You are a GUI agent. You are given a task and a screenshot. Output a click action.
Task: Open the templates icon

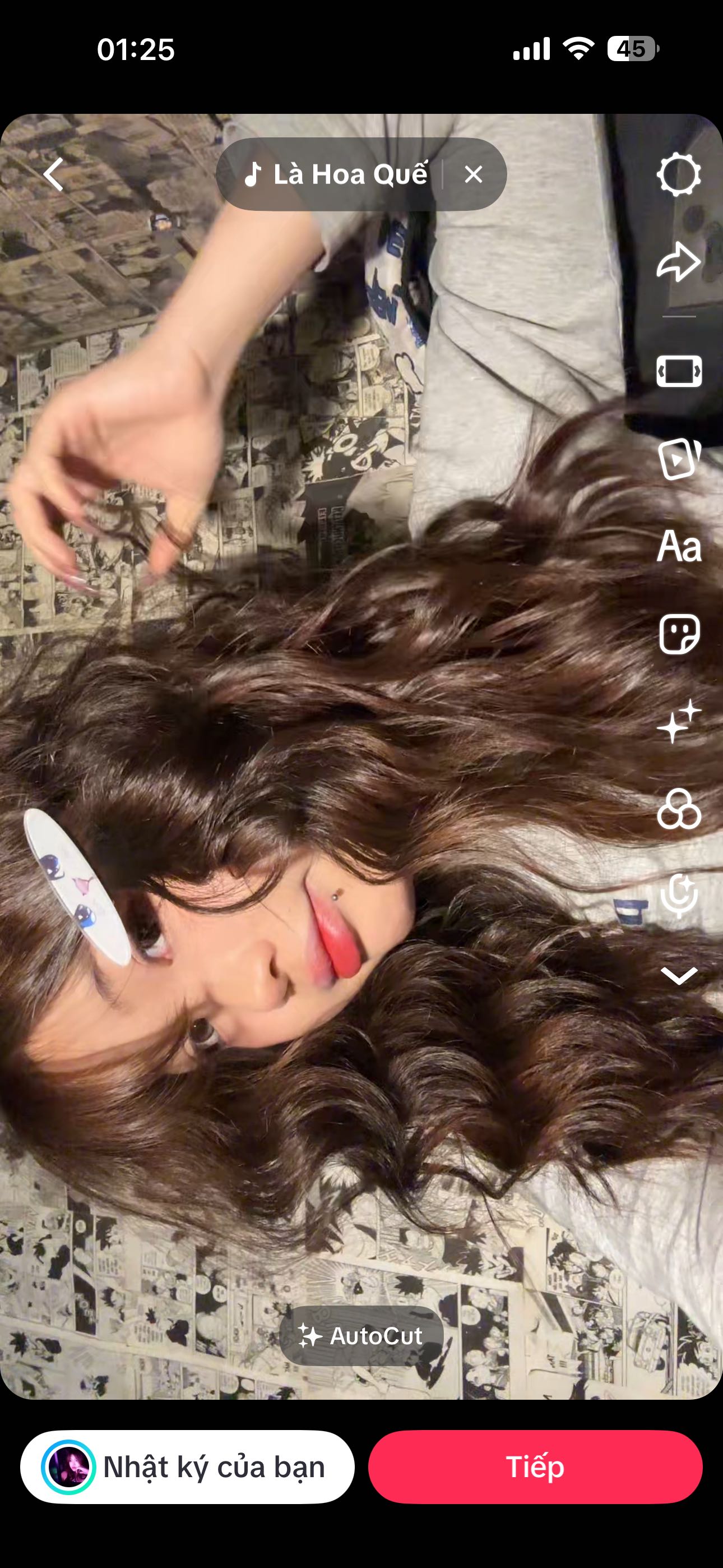679,458
